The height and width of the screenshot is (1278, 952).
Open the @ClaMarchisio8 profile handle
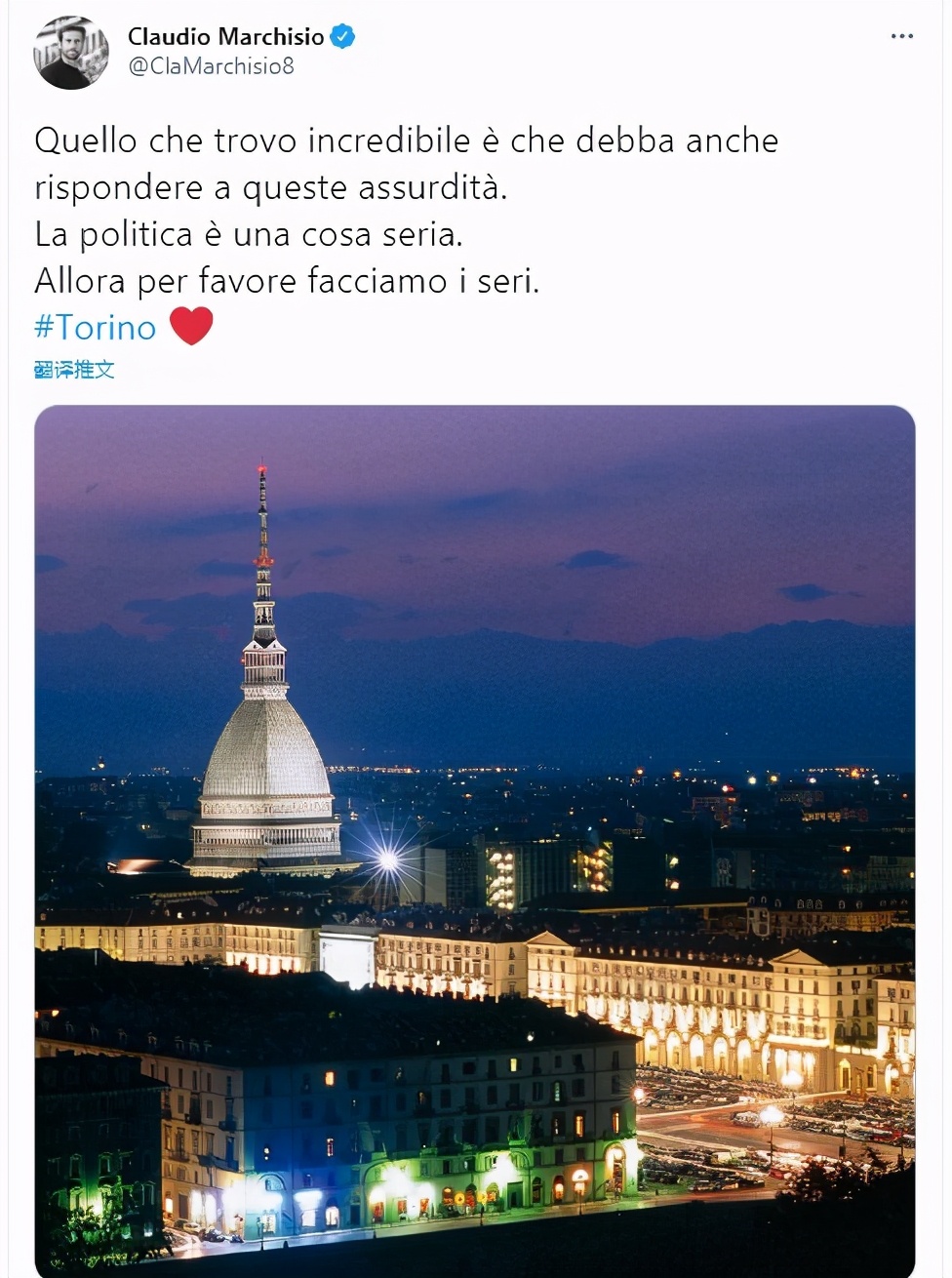(211, 66)
